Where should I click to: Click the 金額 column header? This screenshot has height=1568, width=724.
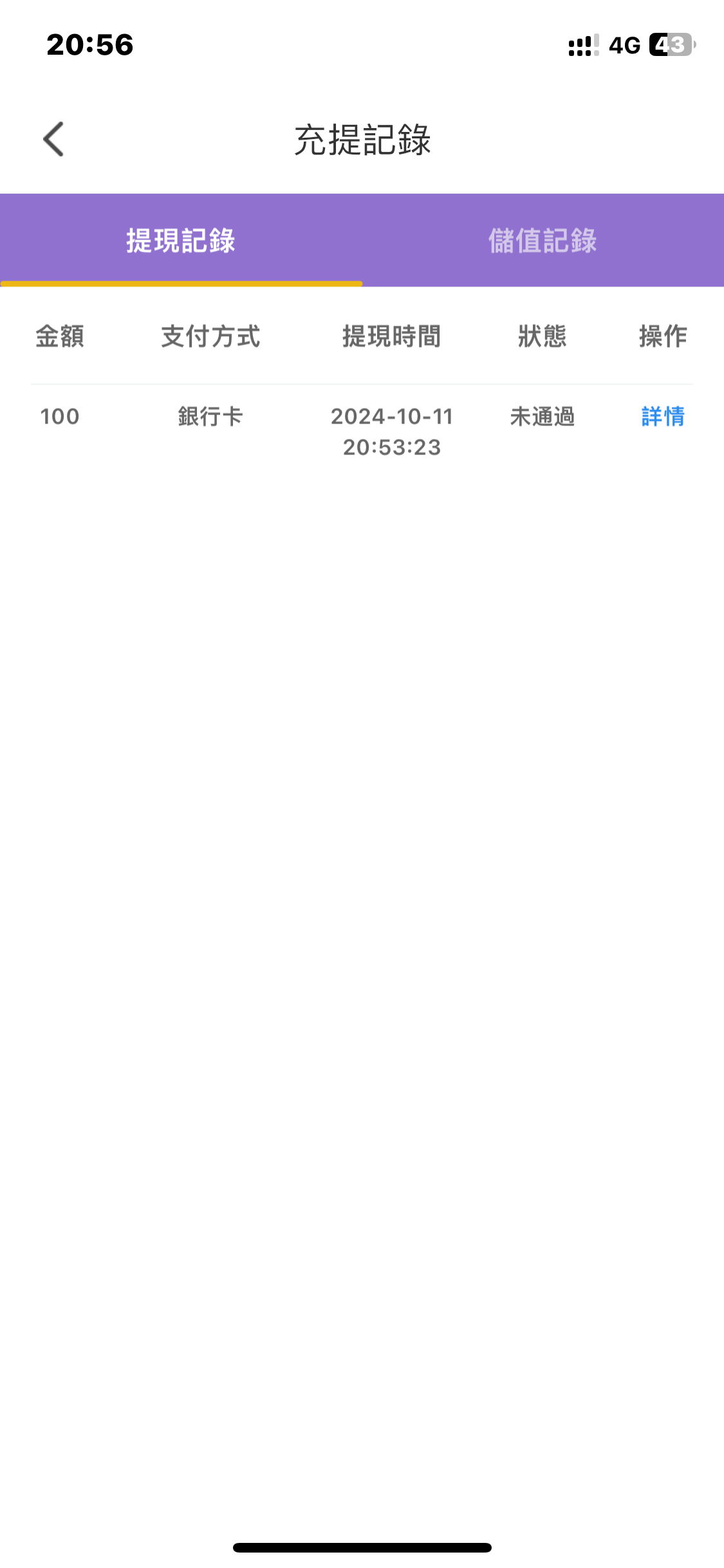coord(60,336)
